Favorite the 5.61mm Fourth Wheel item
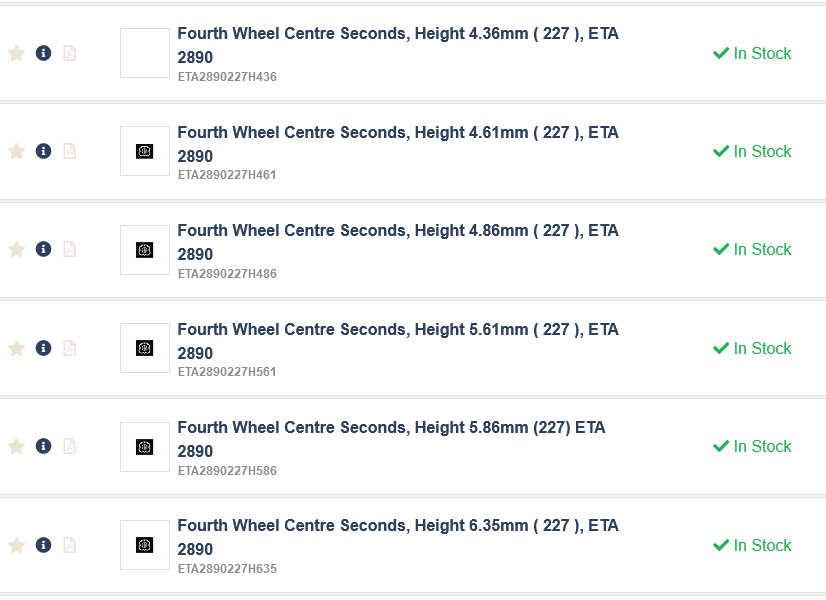 pyautogui.click(x=16, y=348)
